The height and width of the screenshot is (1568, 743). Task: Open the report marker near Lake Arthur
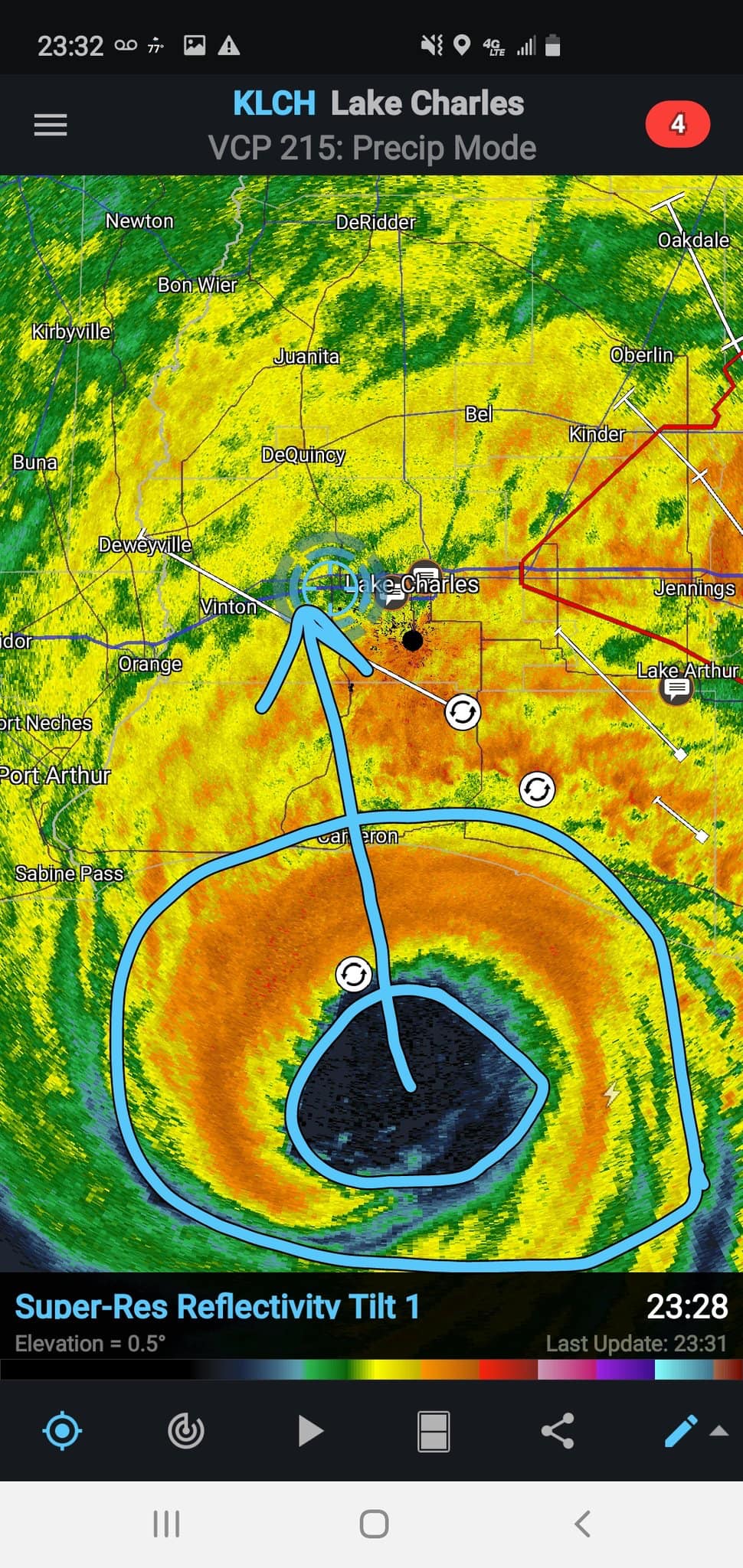coord(676,689)
